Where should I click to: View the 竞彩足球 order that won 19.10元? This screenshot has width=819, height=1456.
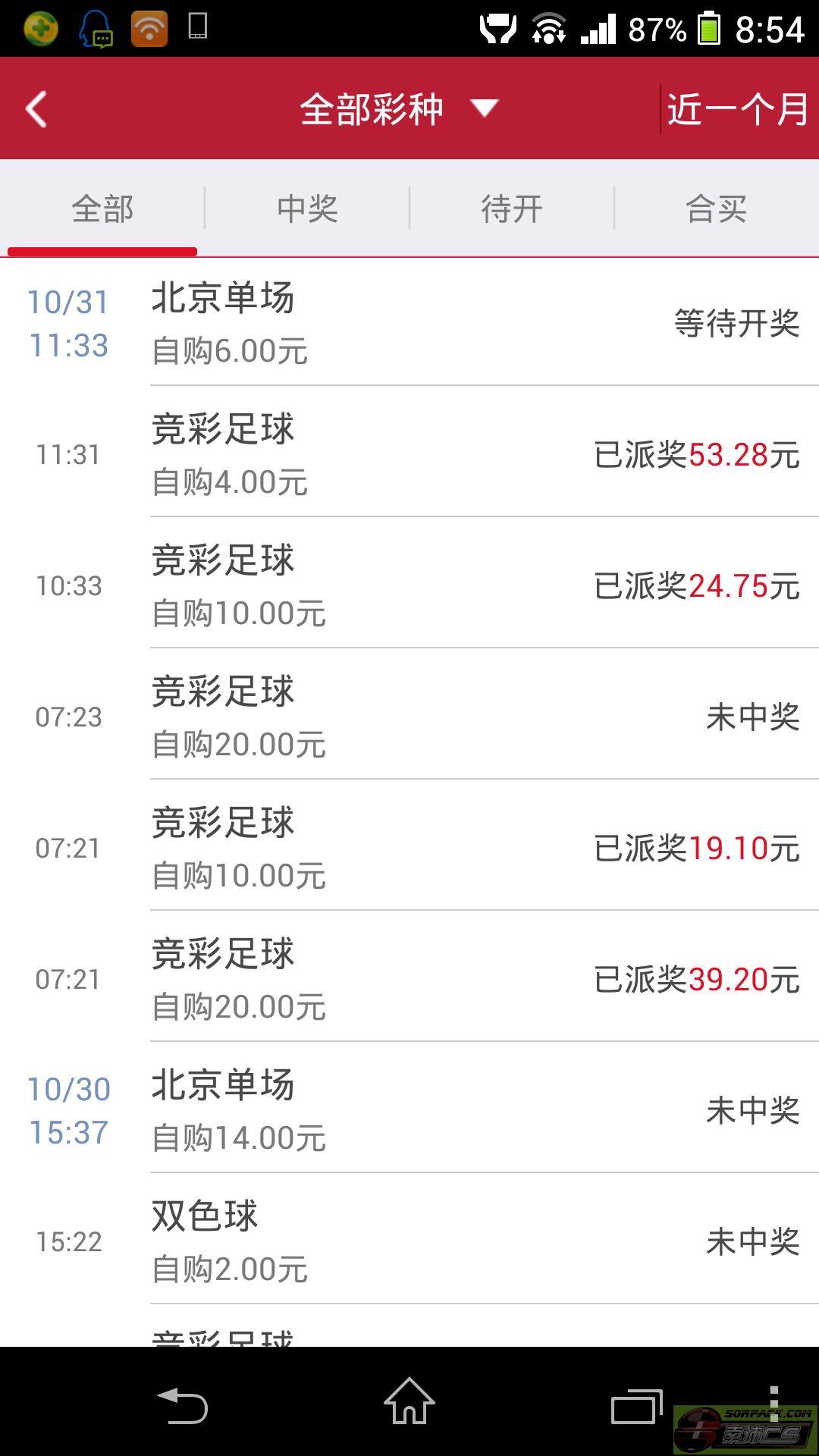pos(455,848)
